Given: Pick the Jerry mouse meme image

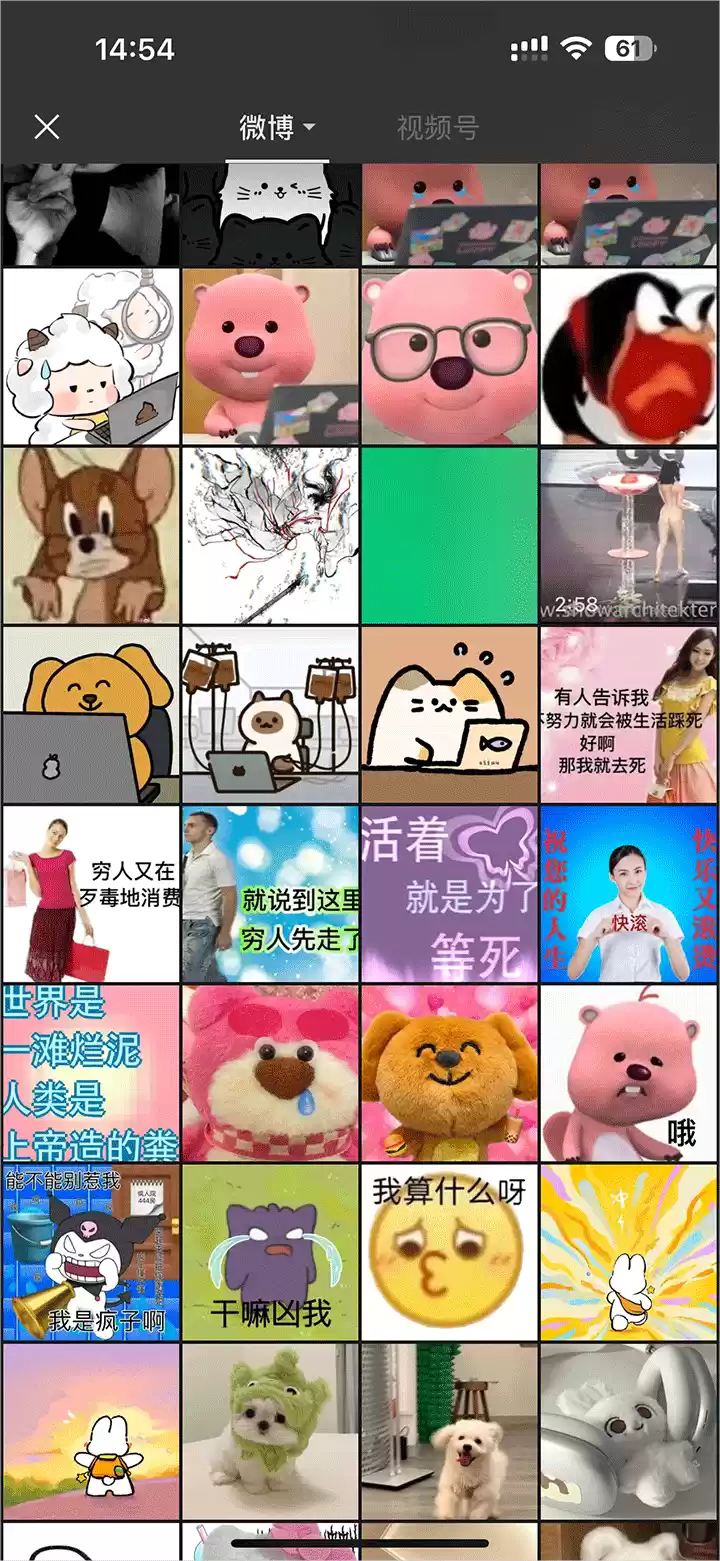Looking at the screenshot, I should click(x=91, y=535).
